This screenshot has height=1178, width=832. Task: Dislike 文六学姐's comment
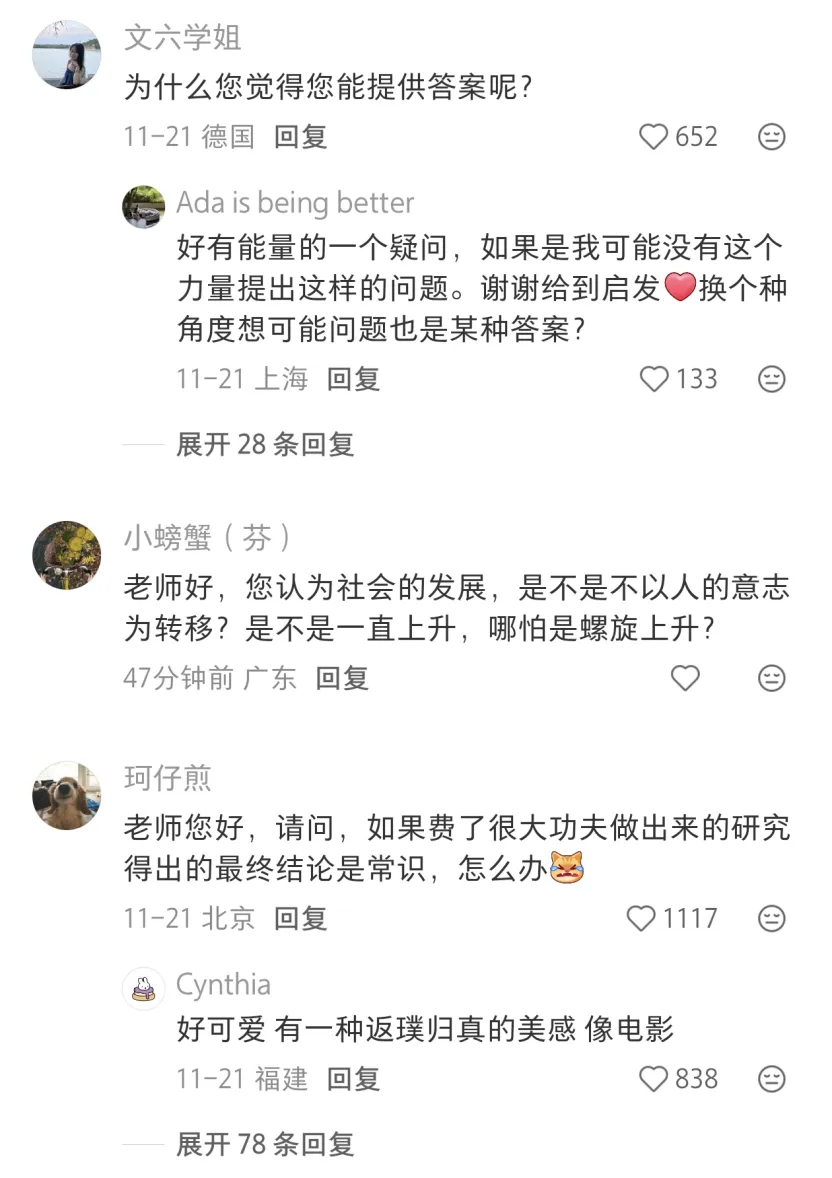click(771, 137)
